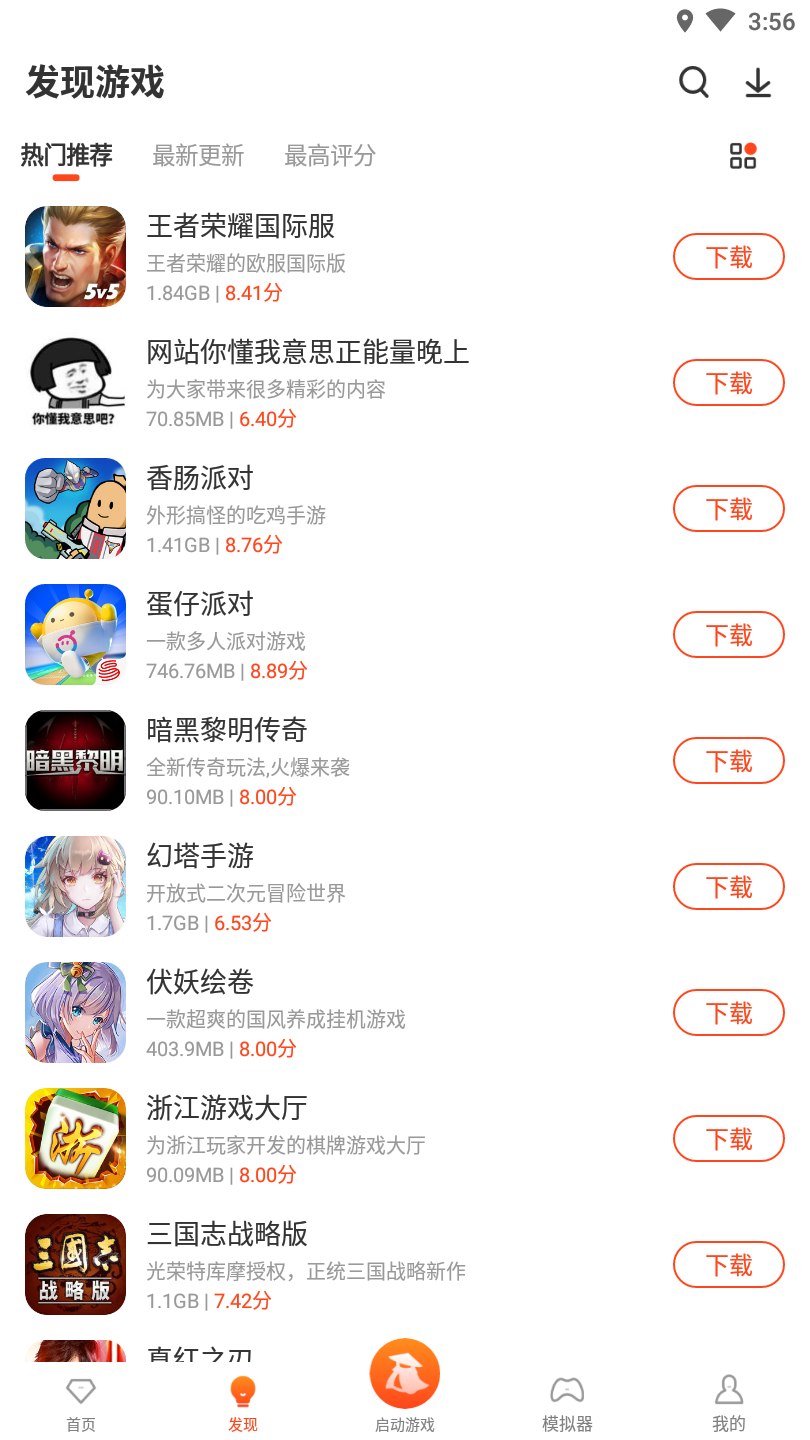This screenshot has height=1440, width=810.
Task: Open the search magnifier icon
Action: point(694,83)
